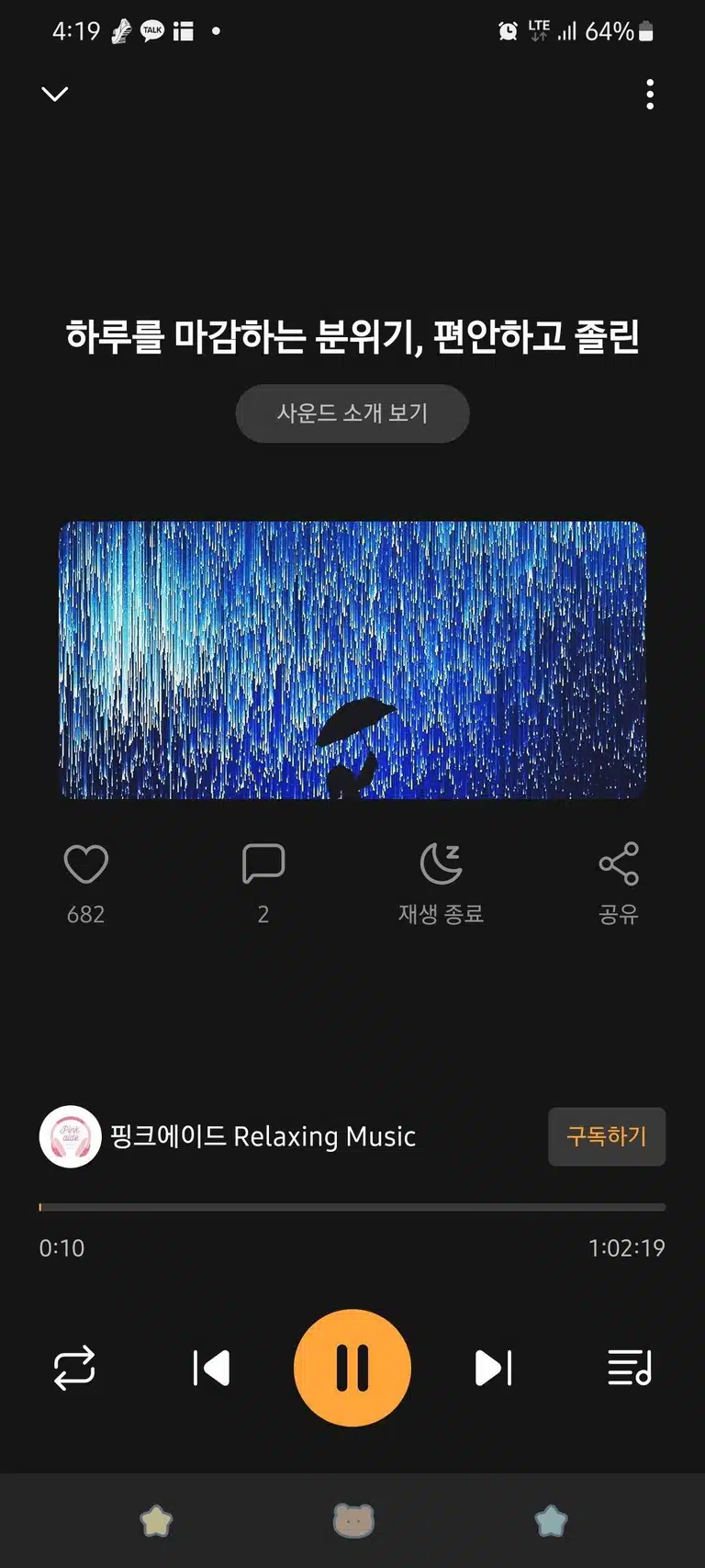This screenshot has width=705, height=1568.
Task: Subscribe with the 구독하기 button
Action: pos(607,1136)
